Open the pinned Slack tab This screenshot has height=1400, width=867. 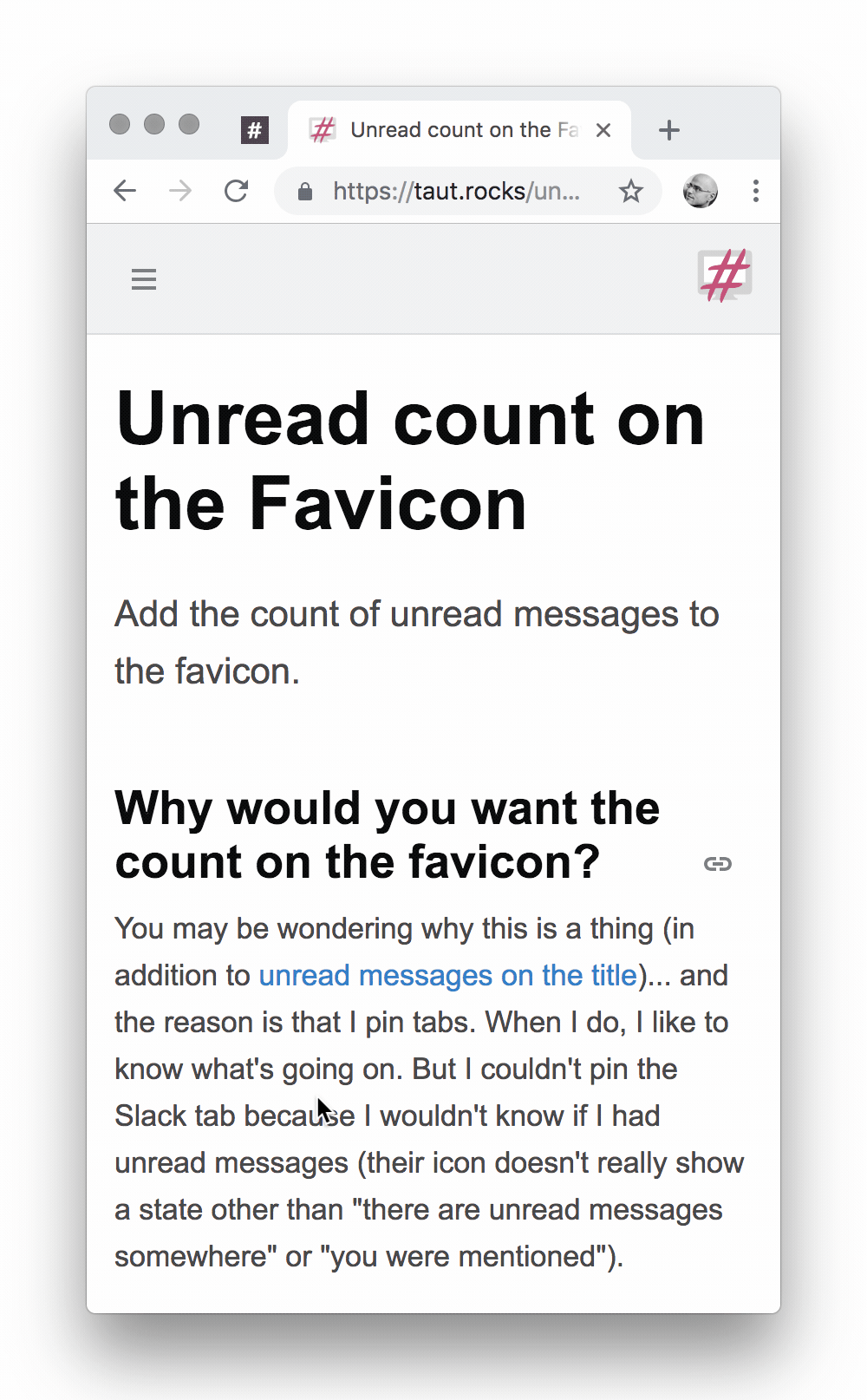coord(255,130)
